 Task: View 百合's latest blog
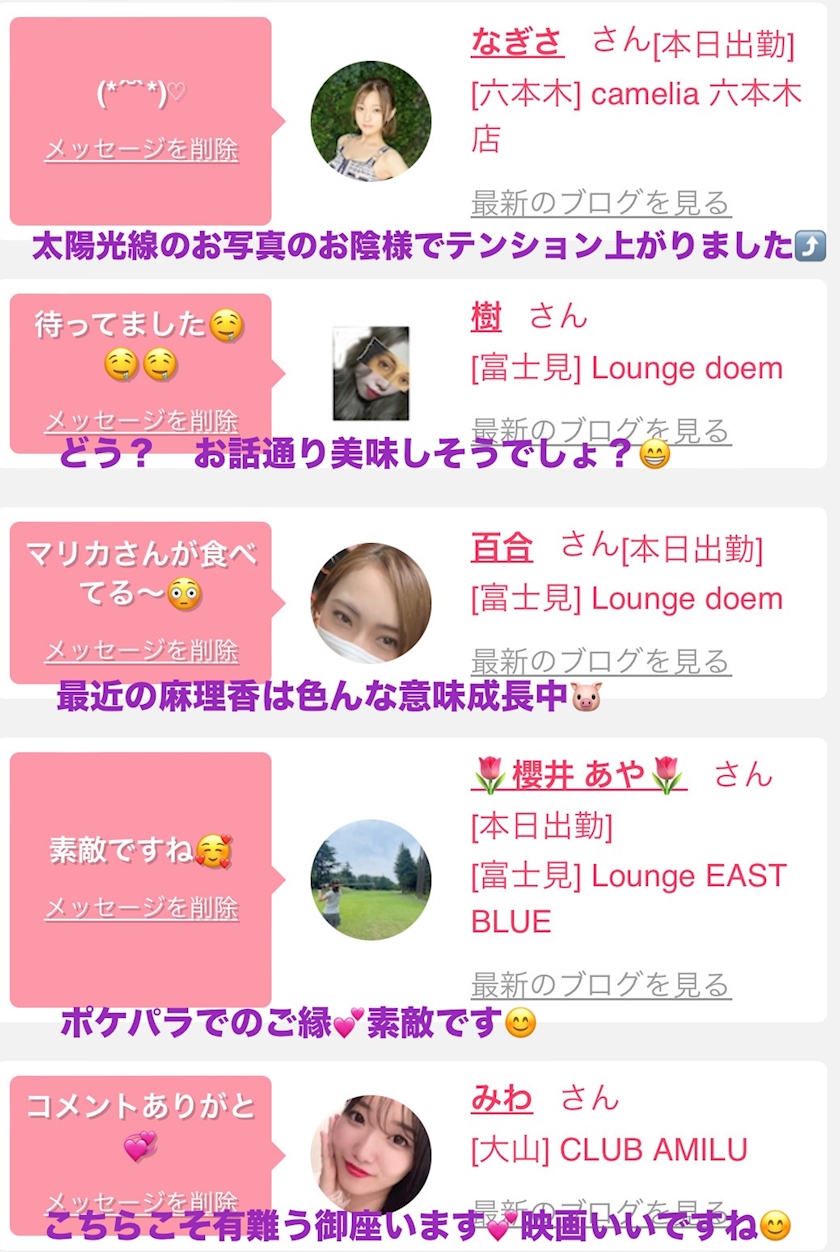[600, 661]
